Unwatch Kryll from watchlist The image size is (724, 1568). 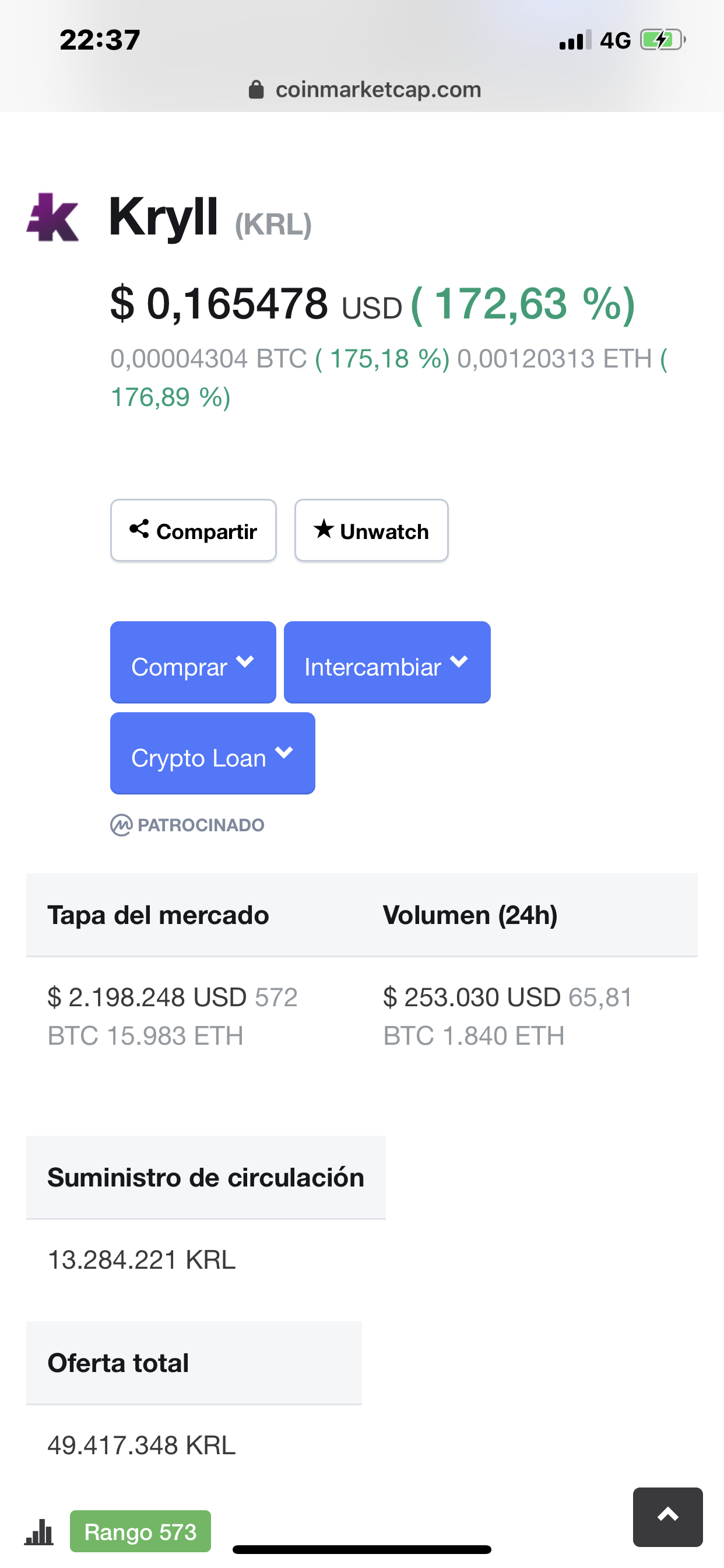[x=371, y=530]
